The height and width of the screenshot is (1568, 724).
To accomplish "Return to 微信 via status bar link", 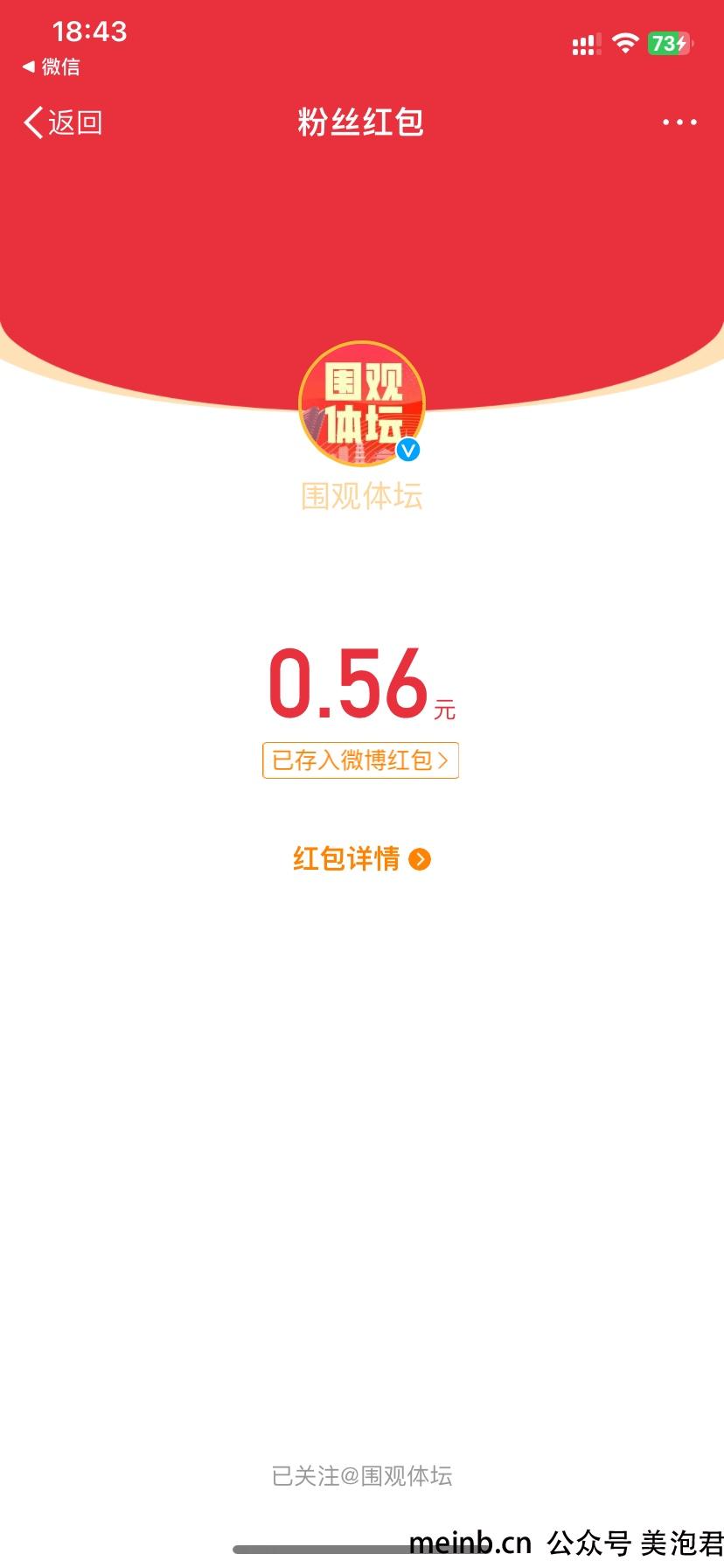I will (x=51, y=66).
